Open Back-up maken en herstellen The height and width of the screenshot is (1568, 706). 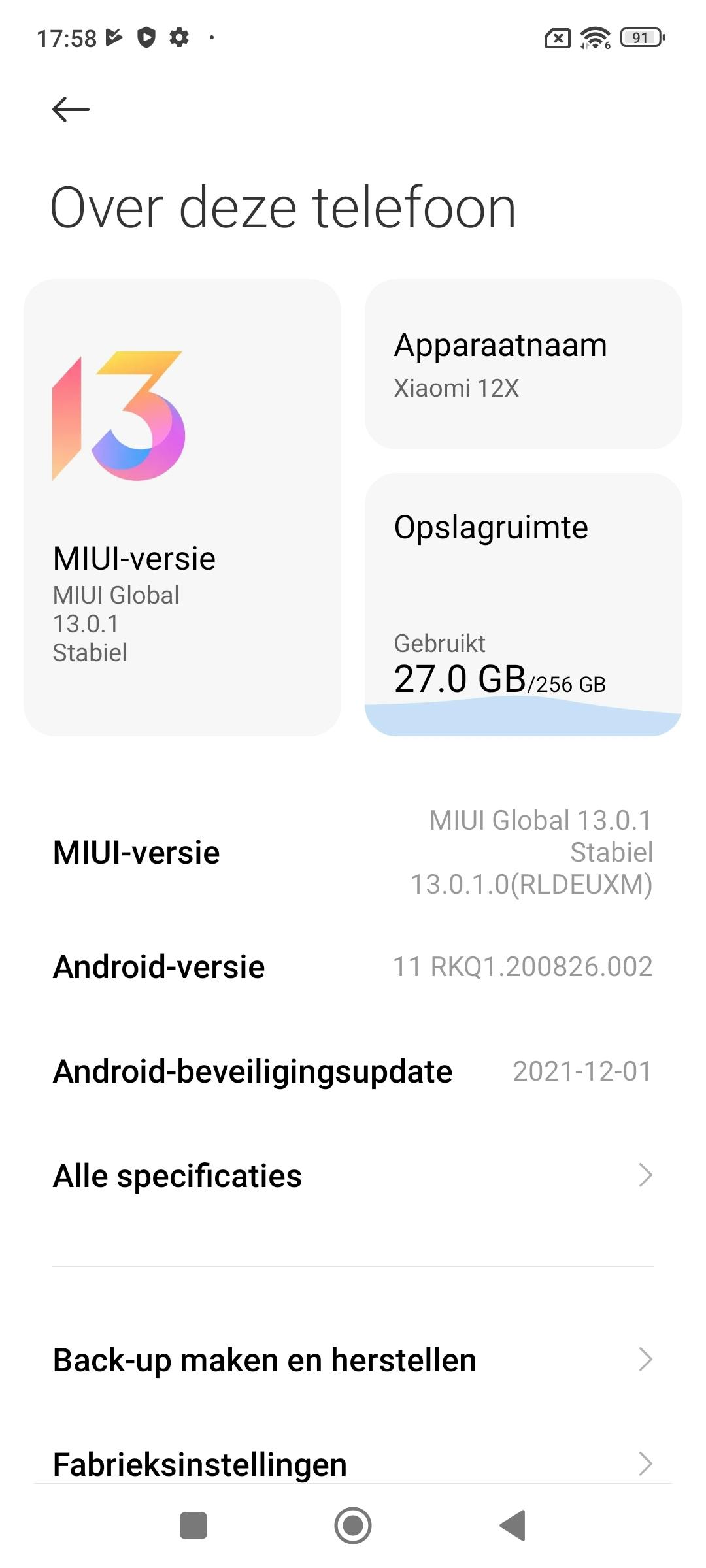point(353,1360)
